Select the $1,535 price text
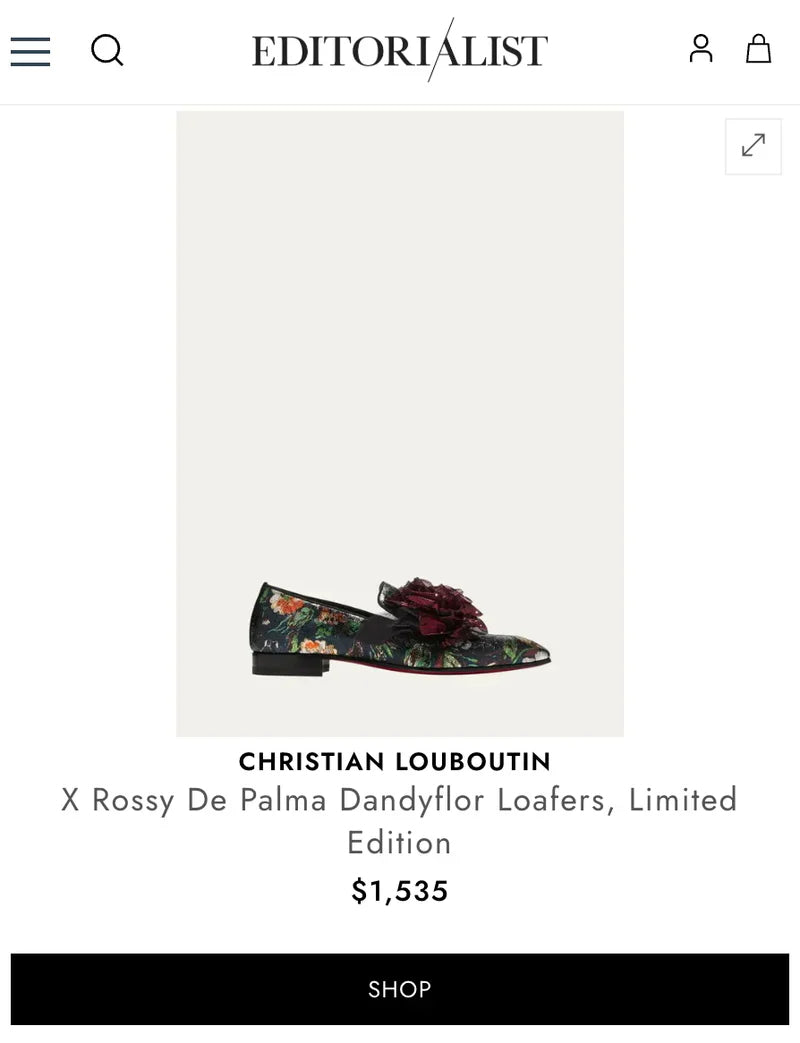The height and width of the screenshot is (1043, 800). tap(399, 890)
